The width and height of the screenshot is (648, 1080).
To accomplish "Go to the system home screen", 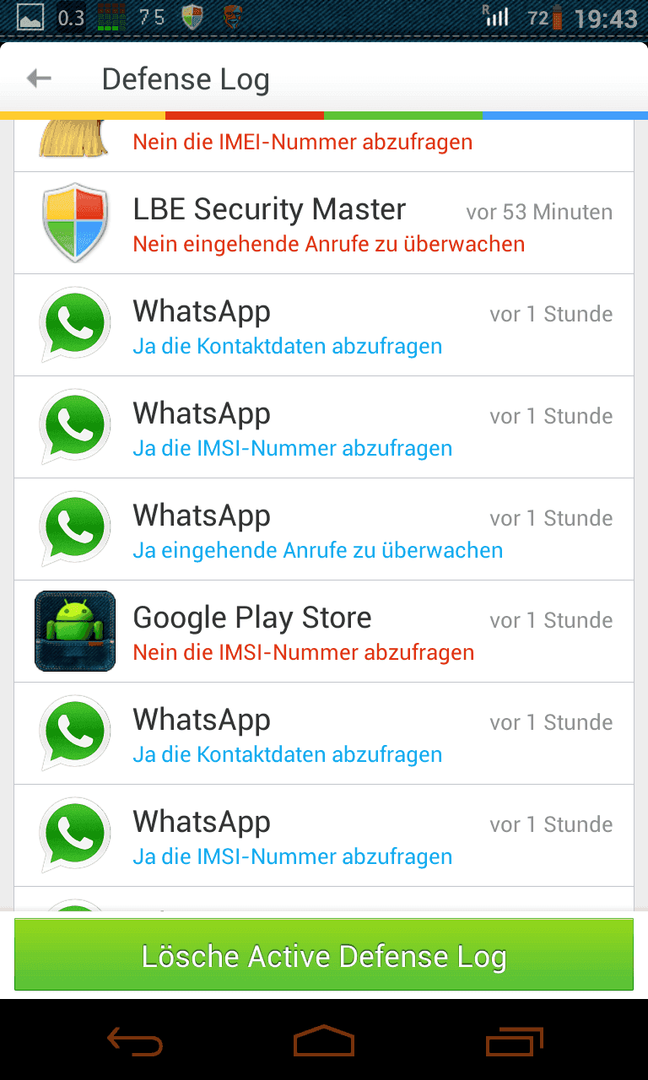I will tap(324, 1041).
